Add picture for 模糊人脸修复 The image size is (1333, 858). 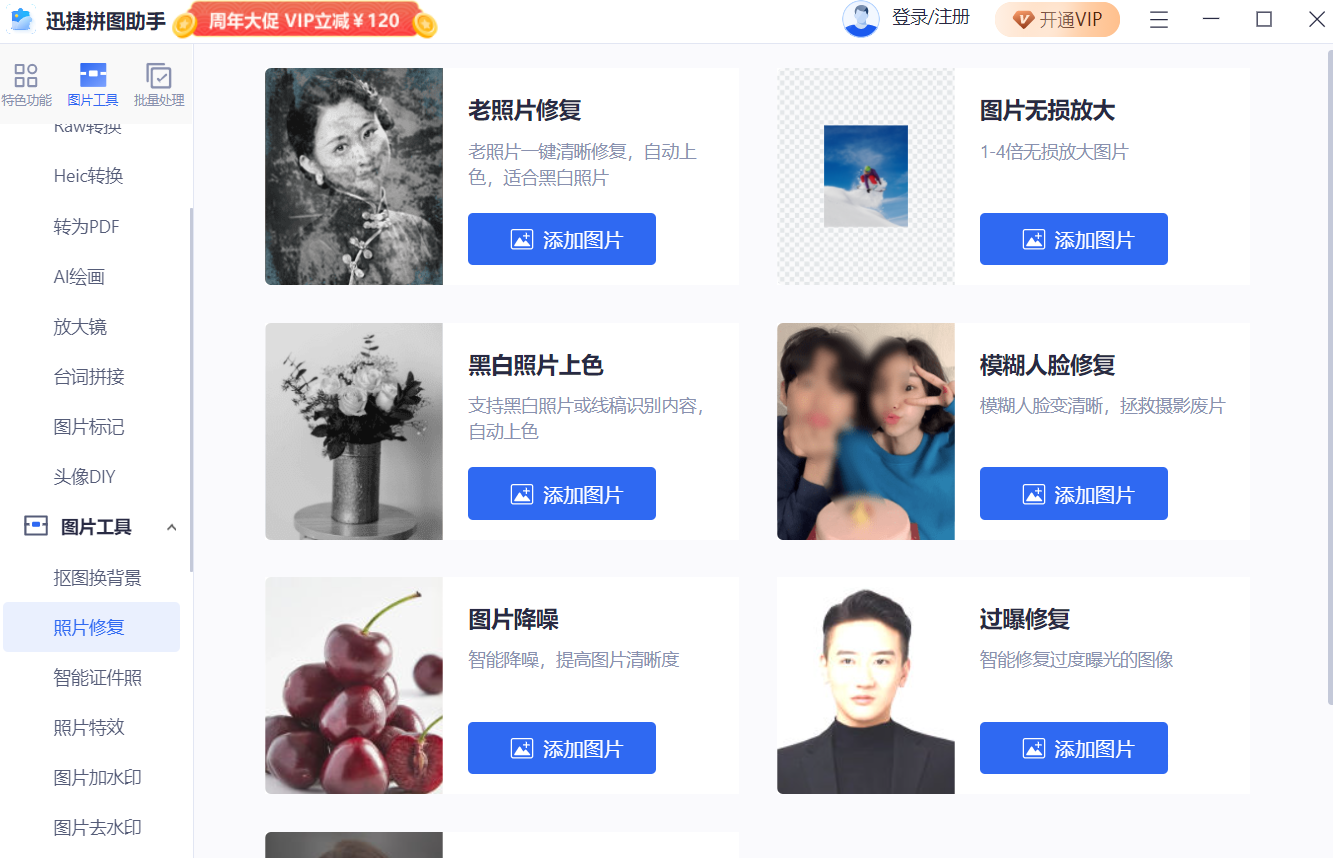click(x=1073, y=494)
